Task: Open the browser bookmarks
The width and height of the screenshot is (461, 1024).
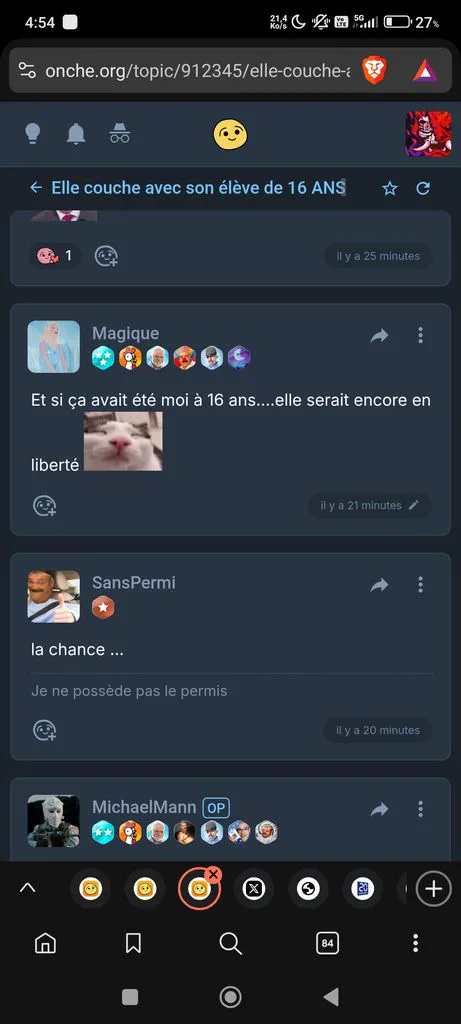Action: click(133, 943)
